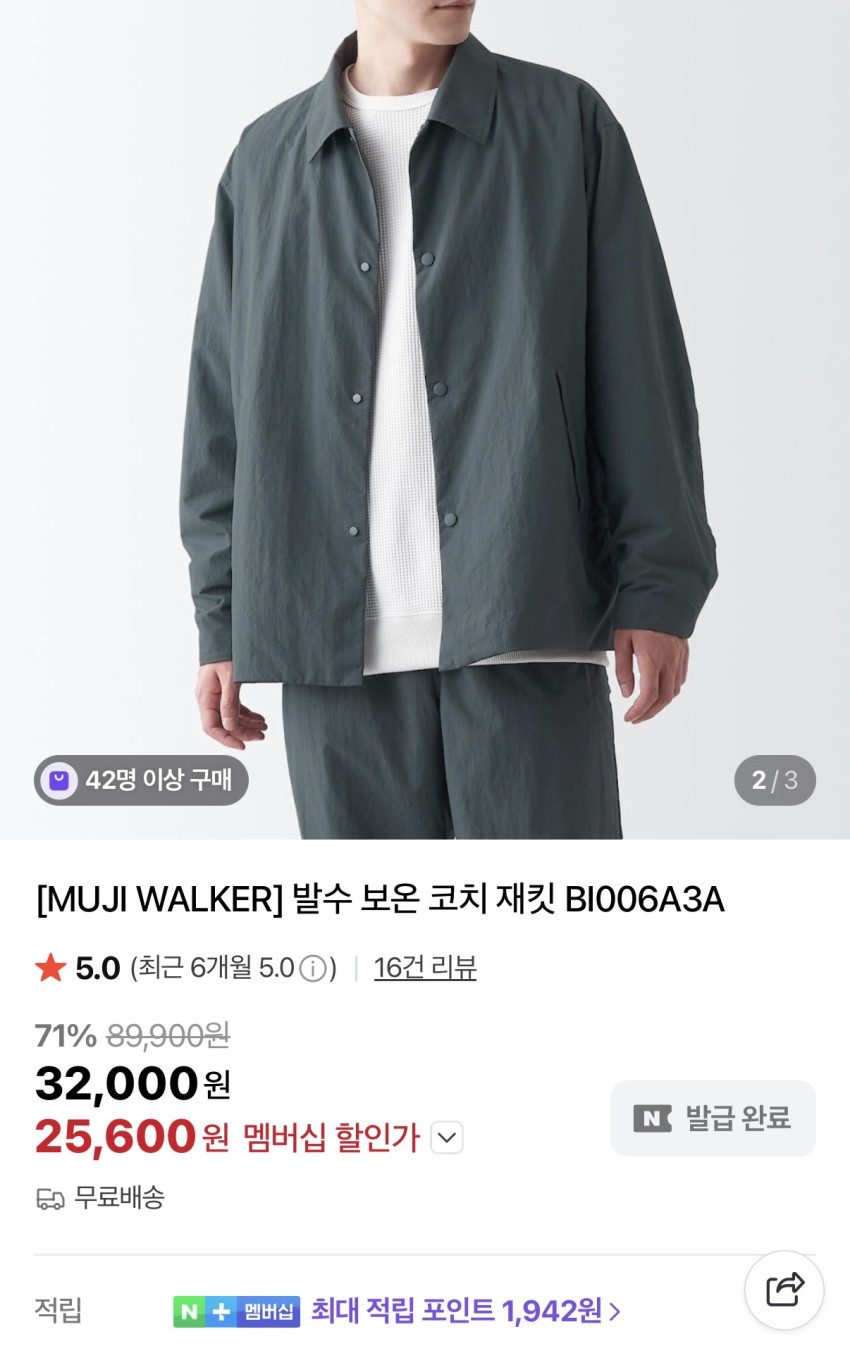Viewport: 850px width, 1353px height.
Task: Share this product
Action: 784,1290
